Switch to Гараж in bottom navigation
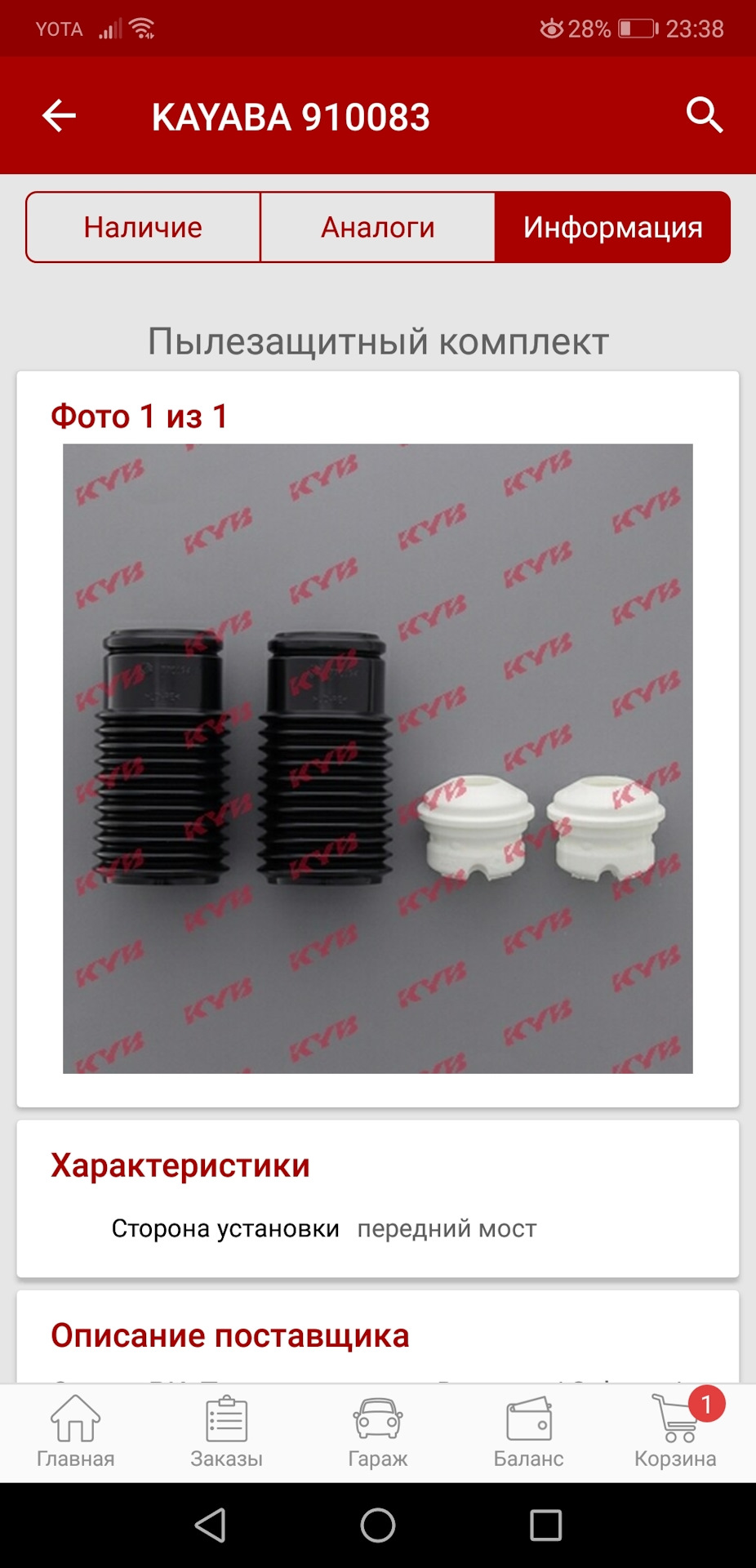 point(377,1432)
